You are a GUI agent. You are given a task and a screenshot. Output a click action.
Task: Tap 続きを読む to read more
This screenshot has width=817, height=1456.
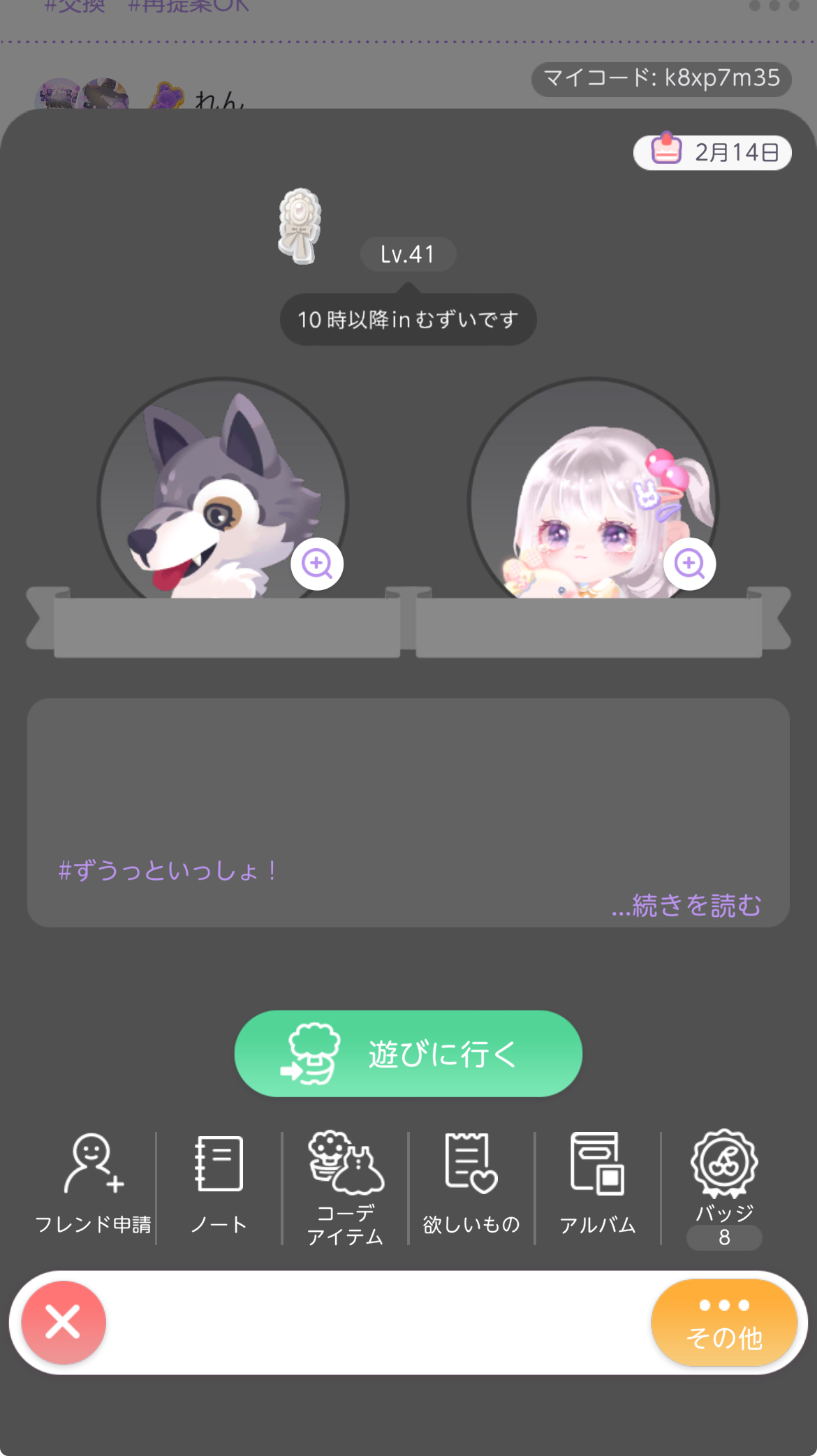pyautogui.click(x=687, y=906)
